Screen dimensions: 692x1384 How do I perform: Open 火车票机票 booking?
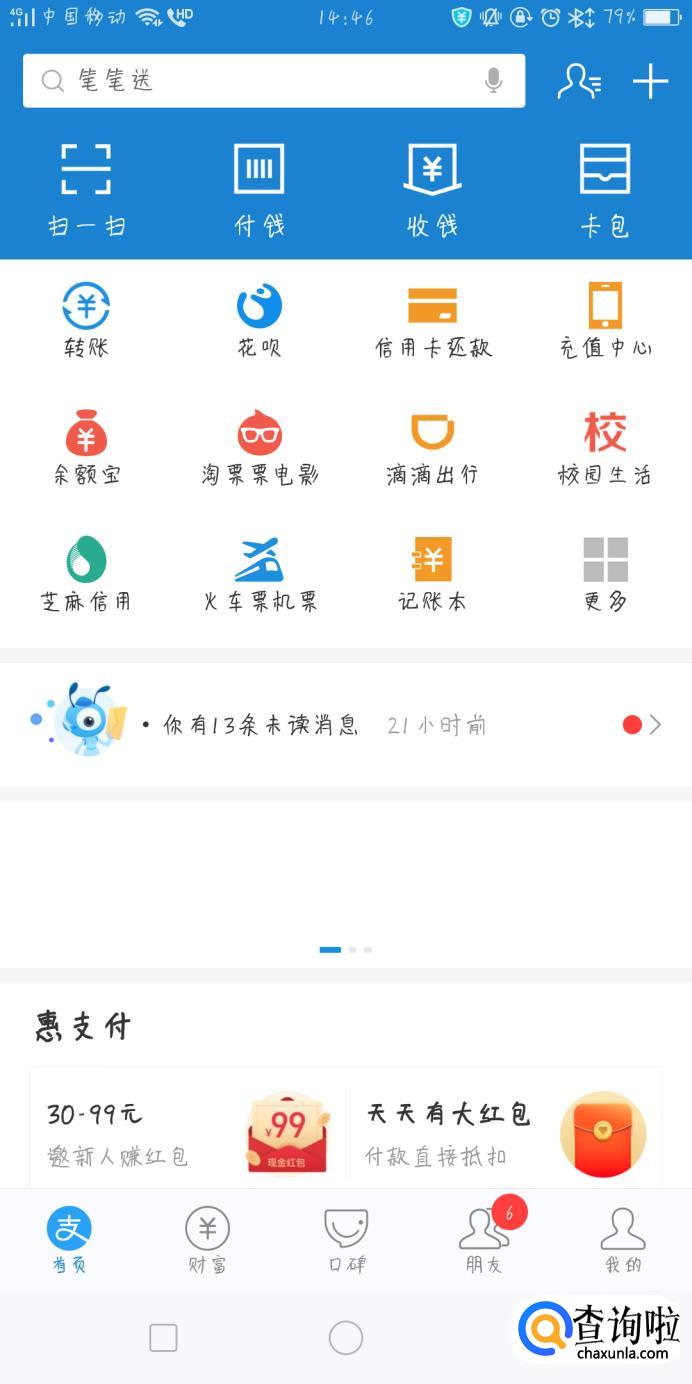coord(259,574)
